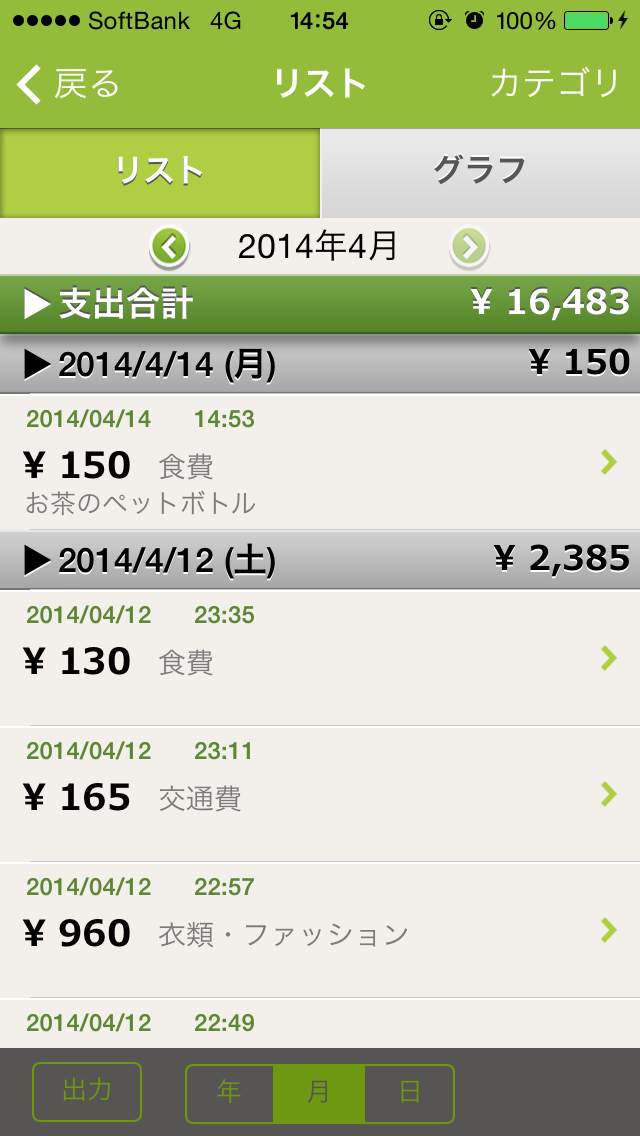Image resolution: width=640 pixels, height=1136 pixels.
Task: Open the カテゴリ view
Action: (555, 83)
